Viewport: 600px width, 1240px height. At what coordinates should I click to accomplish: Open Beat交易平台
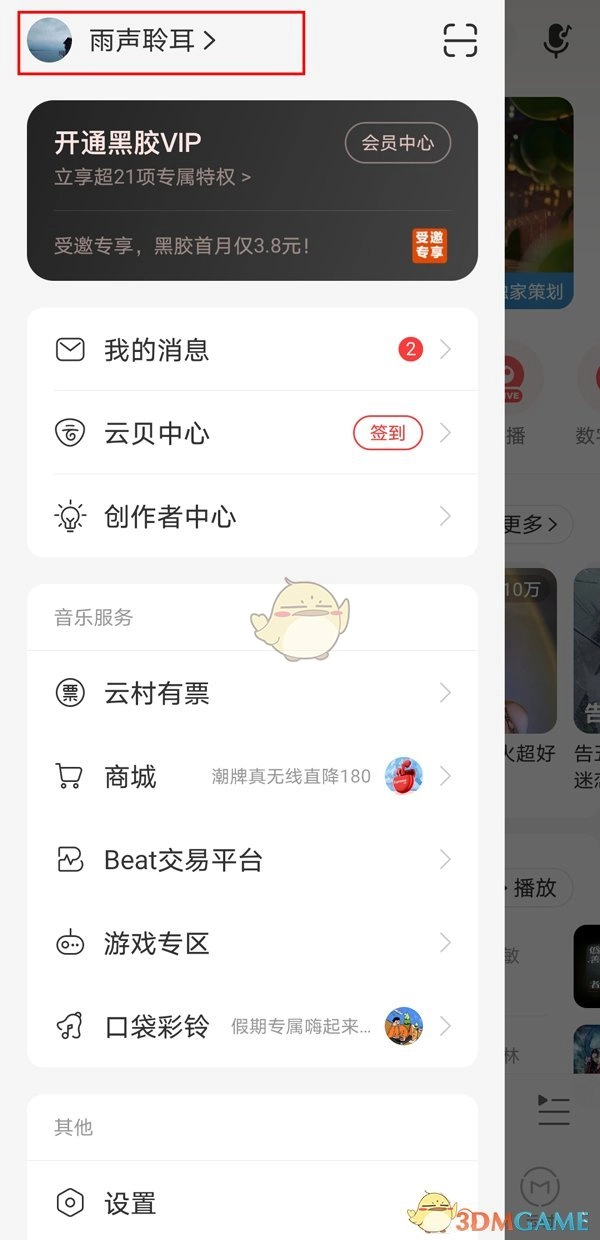point(252,860)
